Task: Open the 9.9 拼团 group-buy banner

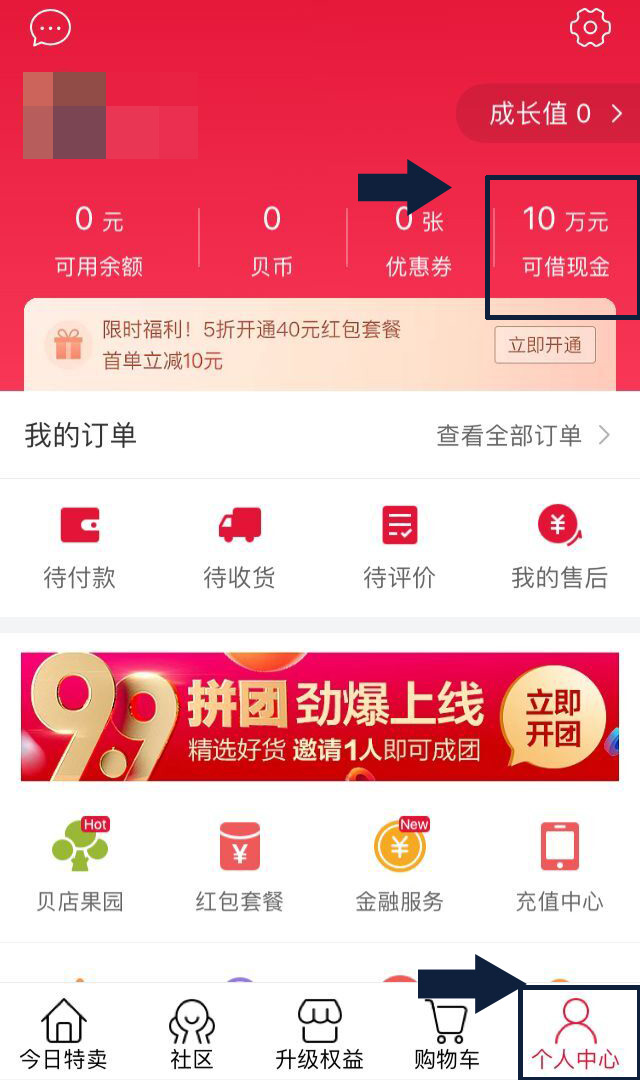Action: [x=320, y=716]
